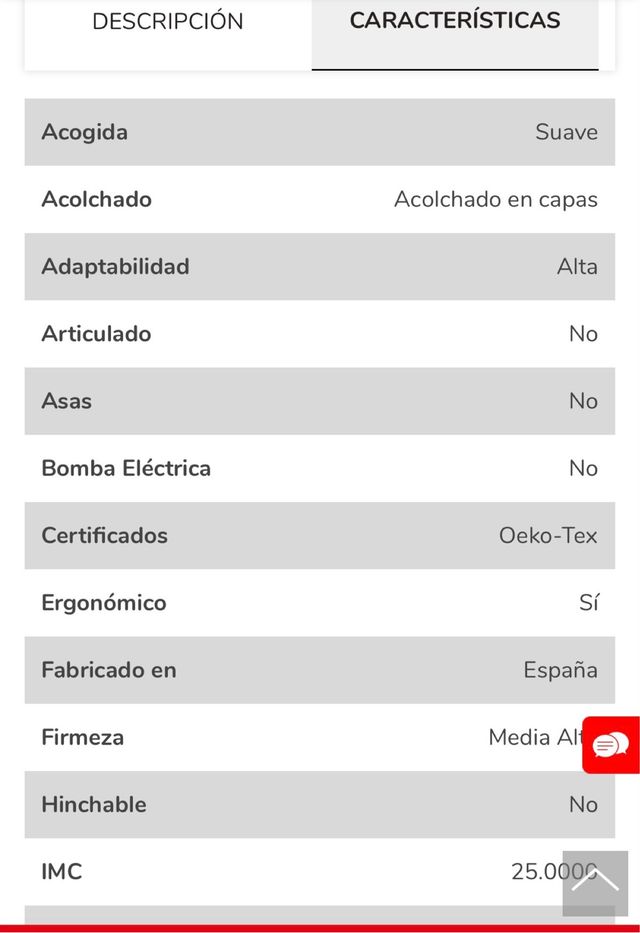This screenshot has width=640, height=933.
Task: Tap the scroll-to-top arrow button
Action: click(x=595, y=883)
